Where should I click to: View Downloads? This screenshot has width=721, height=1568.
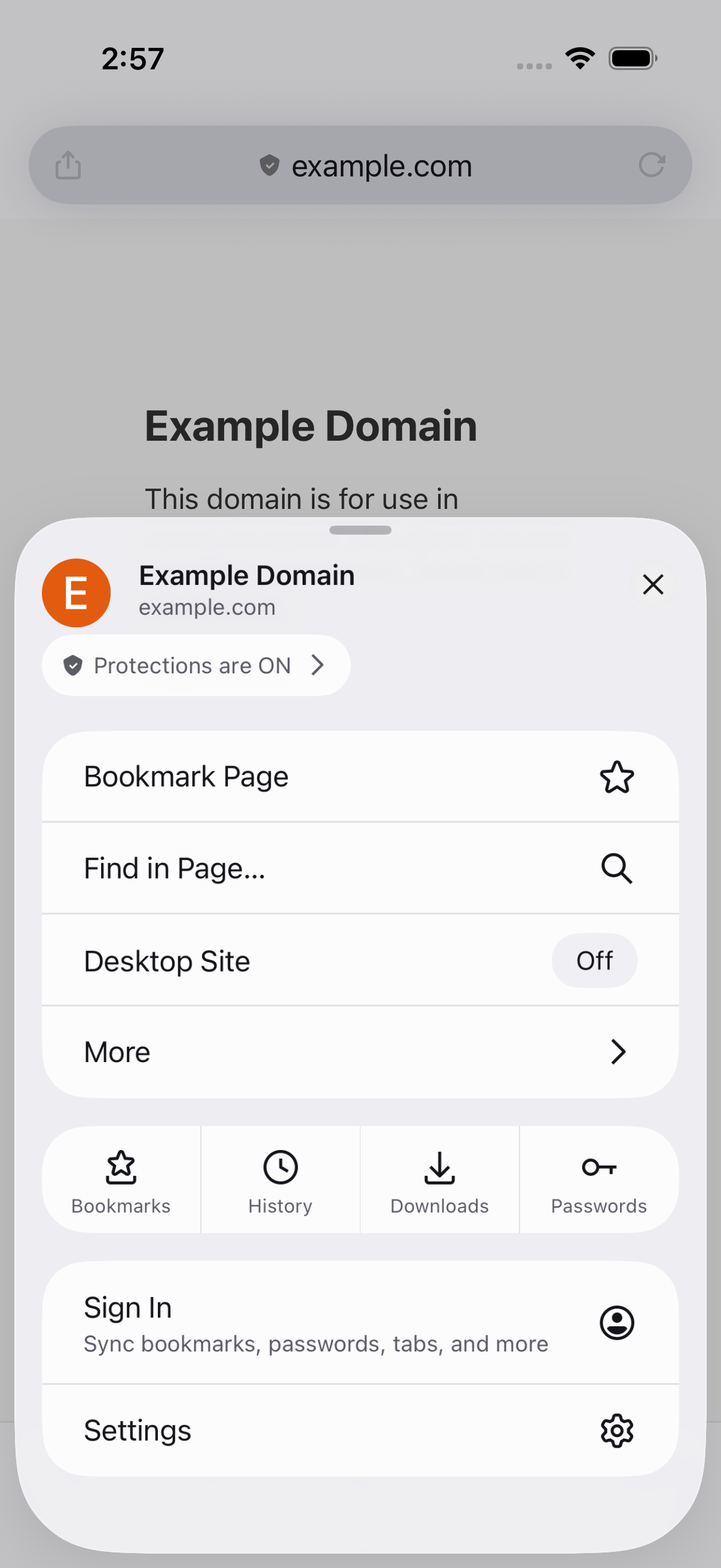(439, 1180)
